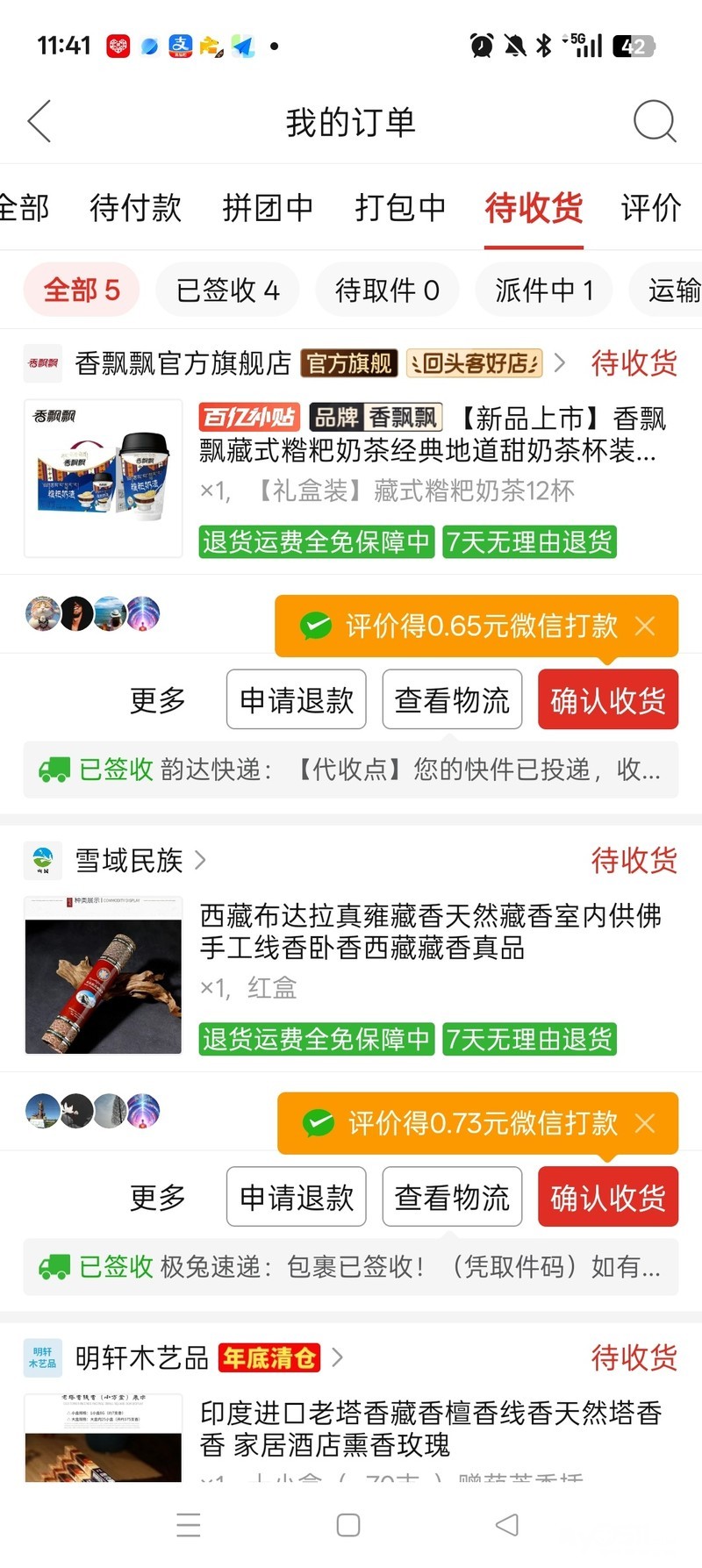Open 雪域民族 shop page

pyautogui.click(x=129, y=860)
